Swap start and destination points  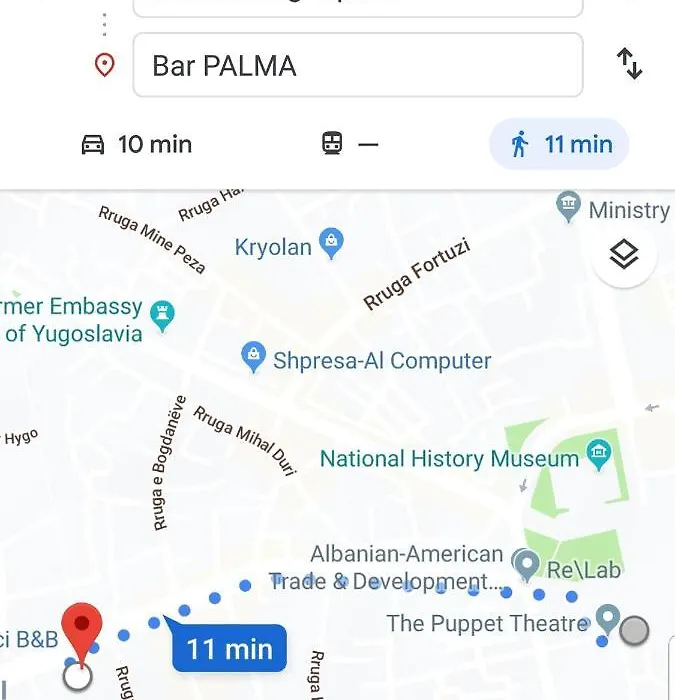tap(629, 64)
